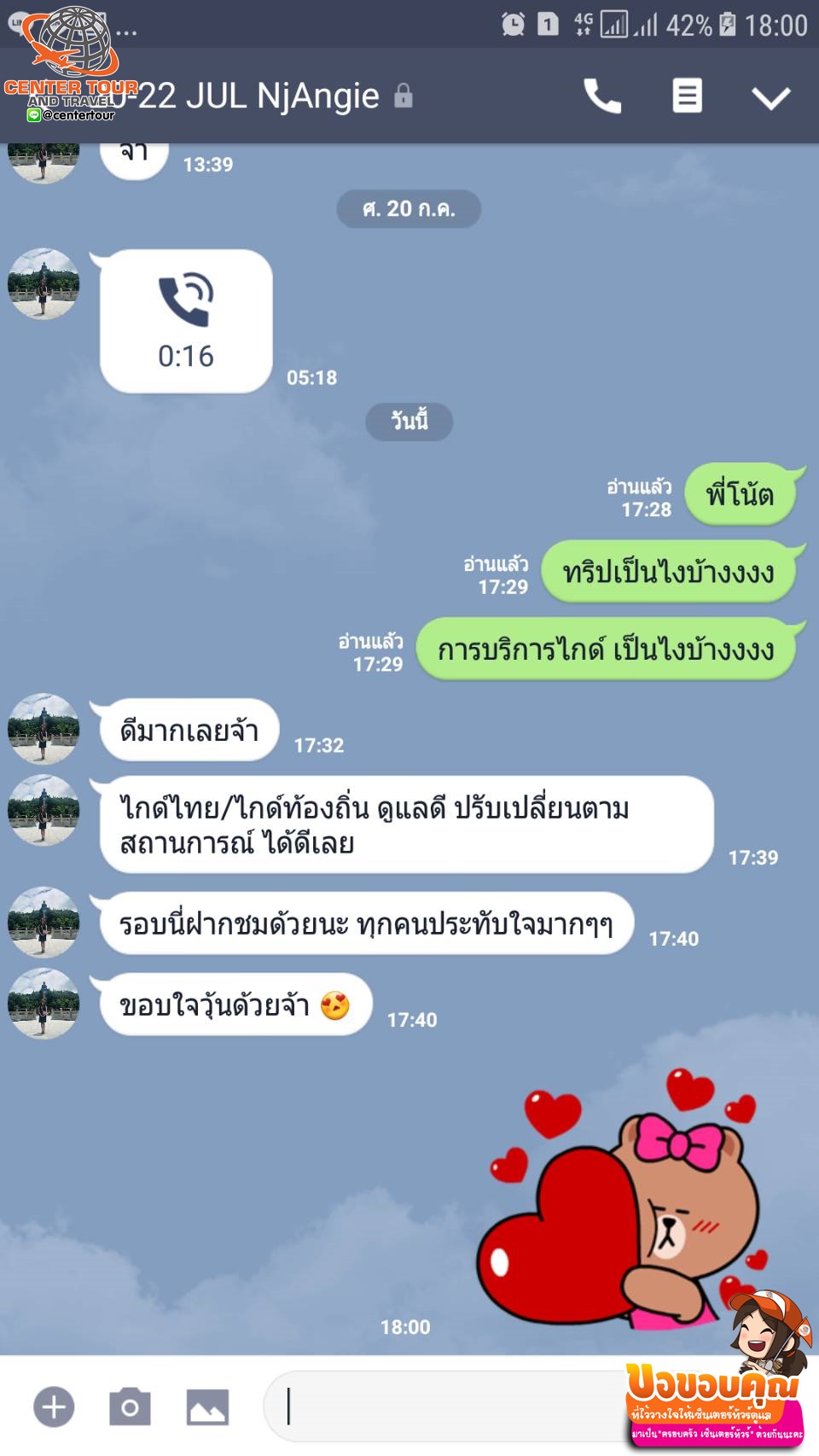The height and width of the screenshot is (1456, 819).
Task: Open the chat options list icon
Action: (688, 96)
